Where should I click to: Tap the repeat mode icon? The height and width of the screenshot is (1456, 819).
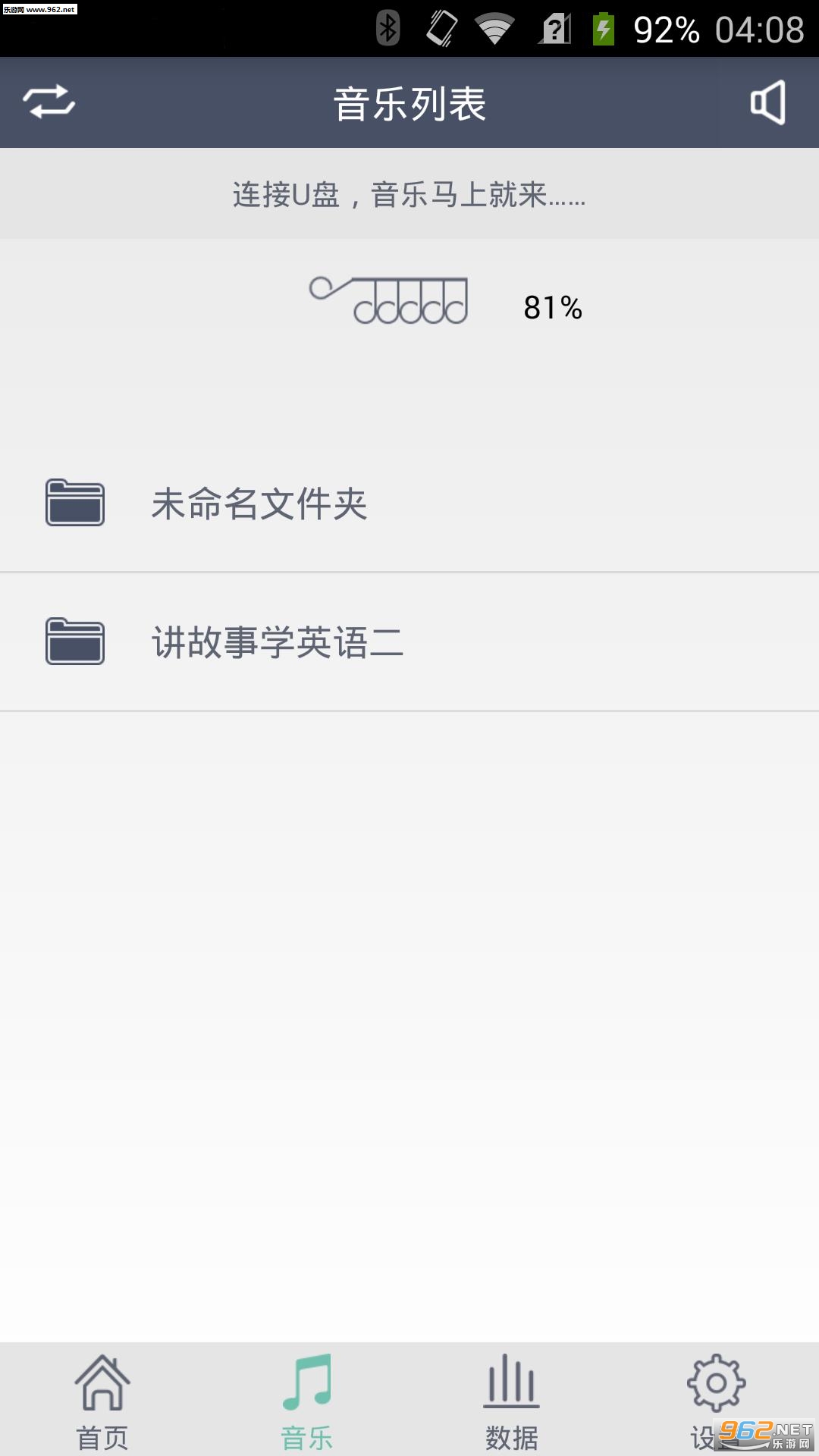(x=49, y=102)
